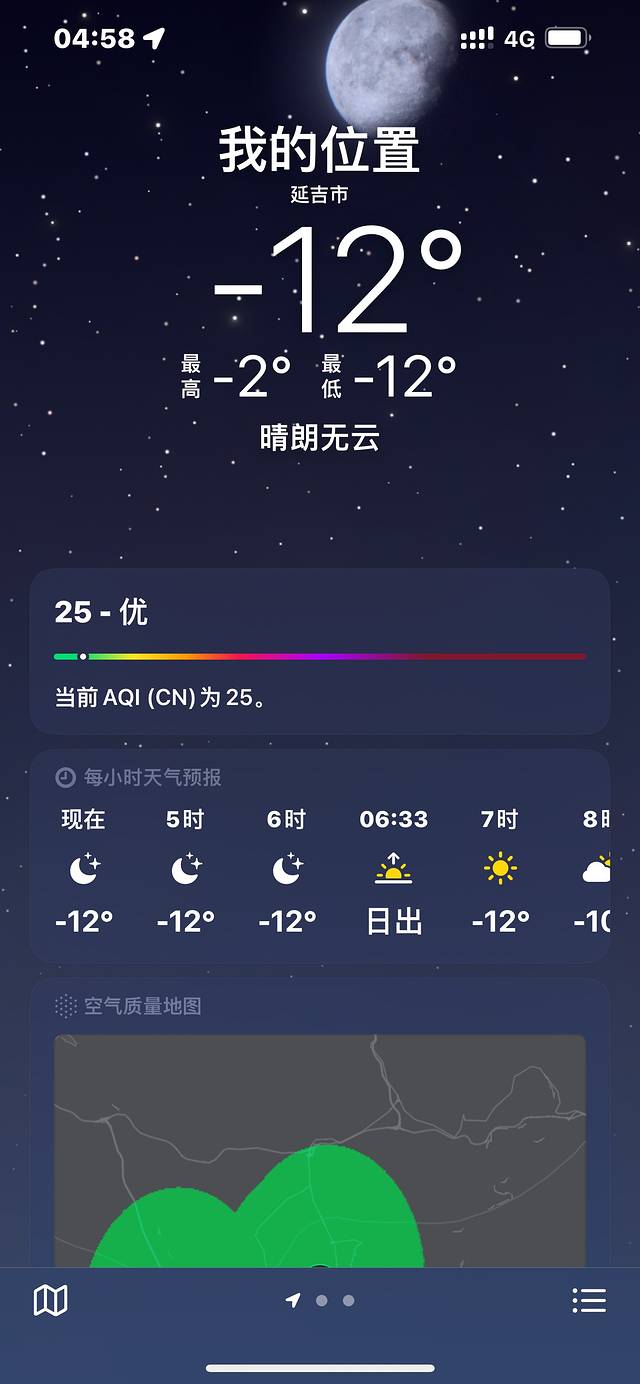Open the saved locations list

tap(589, 1300)
